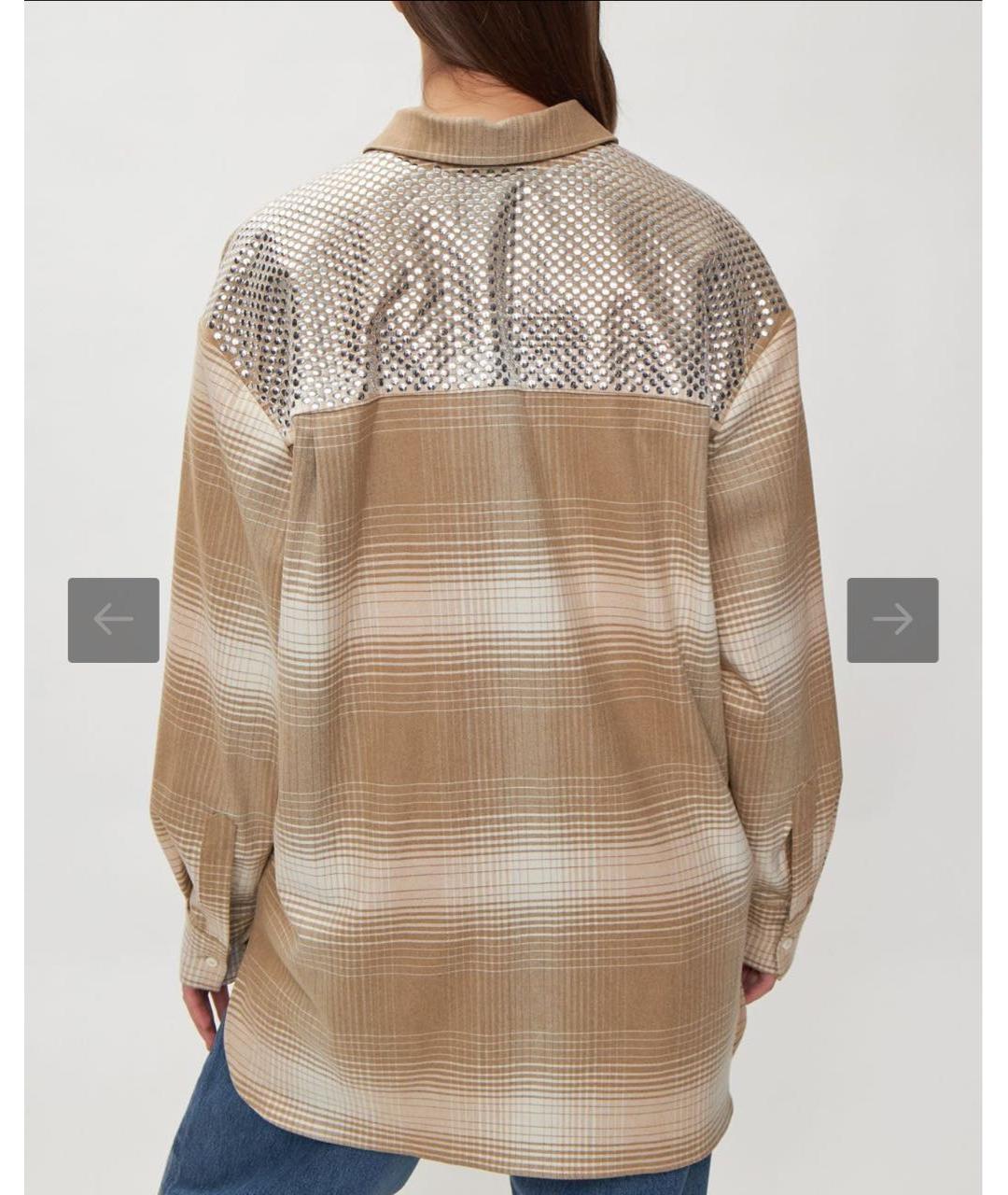This screenshot has width=1008, height=1195.
Task: Go to the previous product photo
Action: (113, 620)
